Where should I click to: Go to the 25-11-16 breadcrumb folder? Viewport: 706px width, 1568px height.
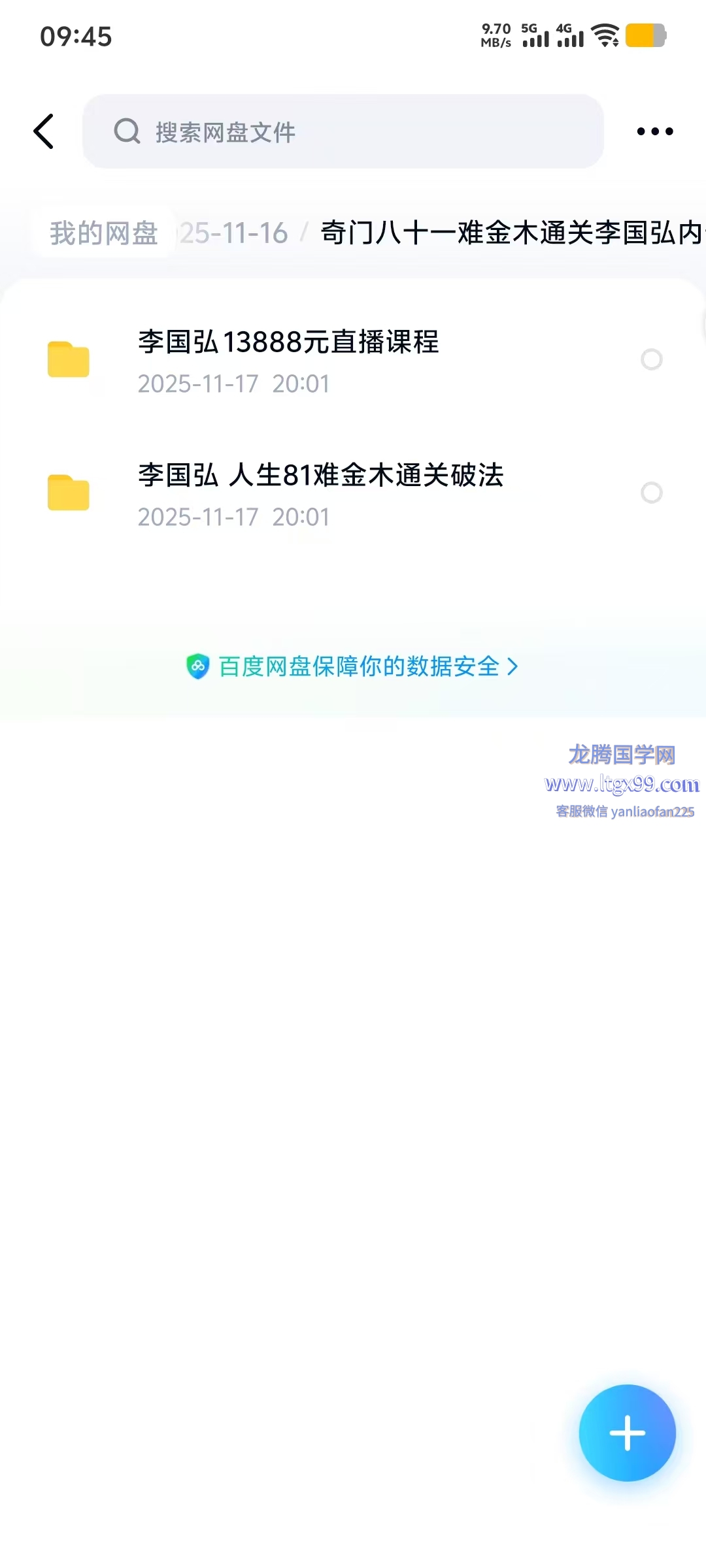pos(235,233)
